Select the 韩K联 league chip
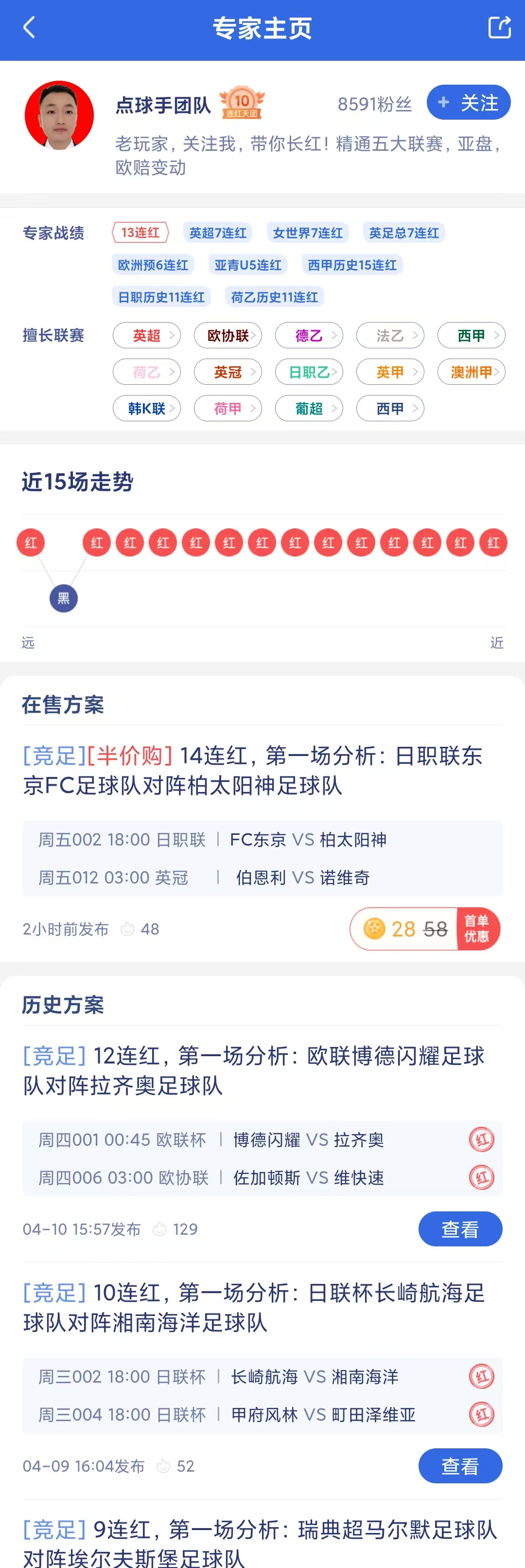This screenshot has height=1568, width=525. pos(147,409)
